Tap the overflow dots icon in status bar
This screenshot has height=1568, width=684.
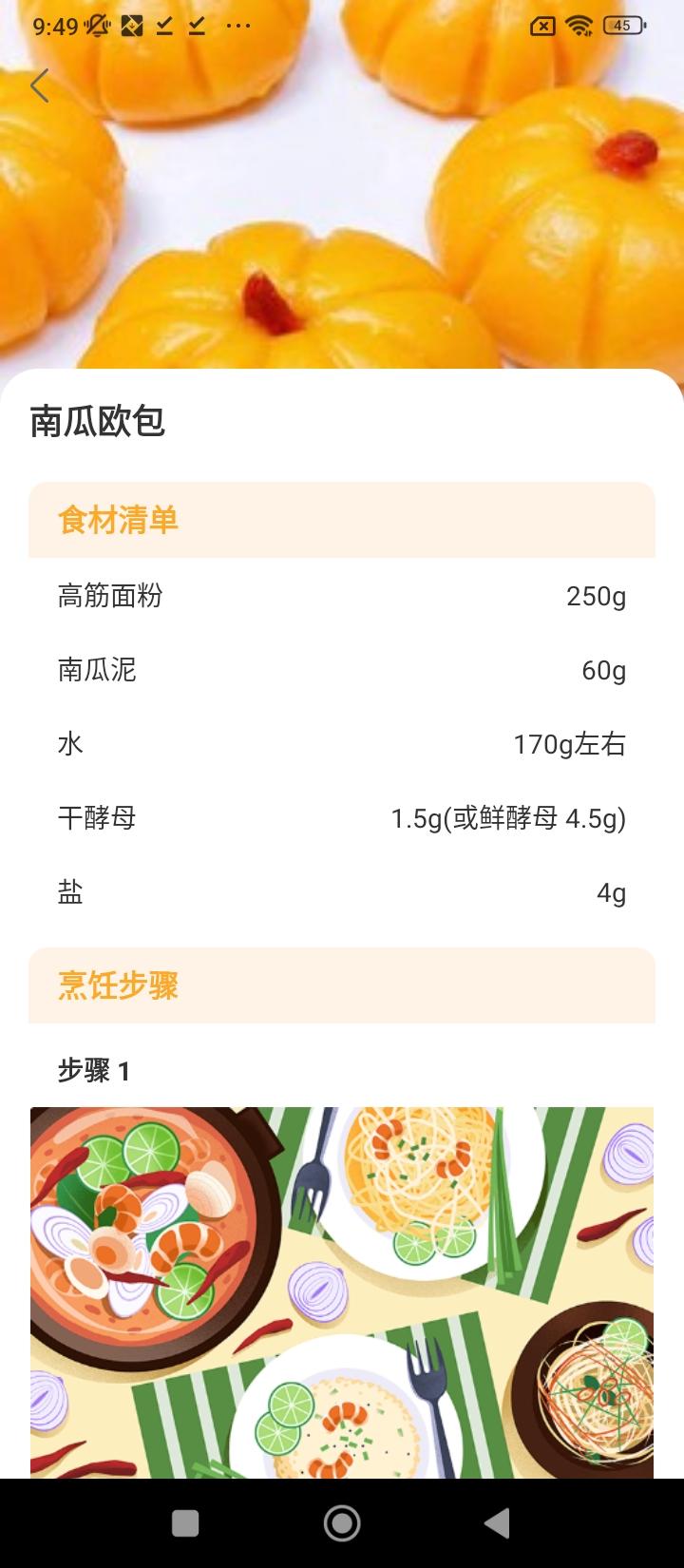coord(236,26)
